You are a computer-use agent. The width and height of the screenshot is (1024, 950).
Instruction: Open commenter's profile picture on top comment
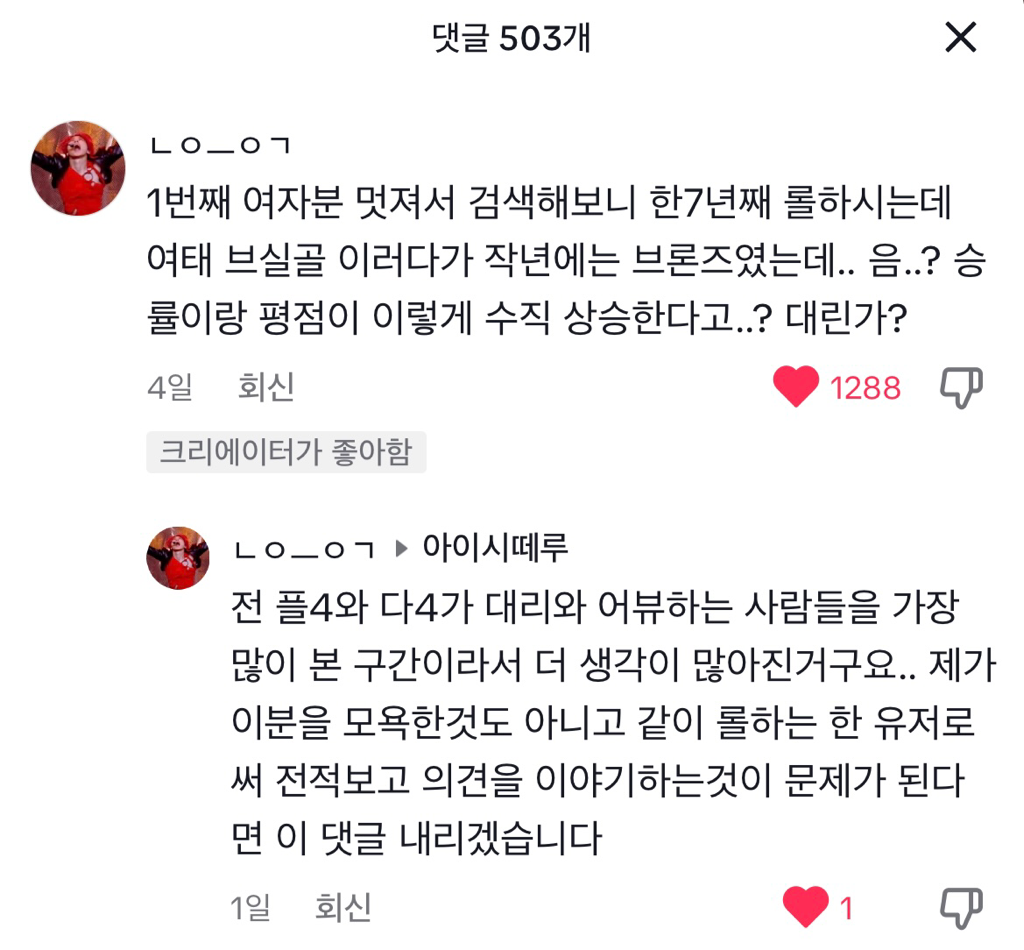click(x=78, y=168)
